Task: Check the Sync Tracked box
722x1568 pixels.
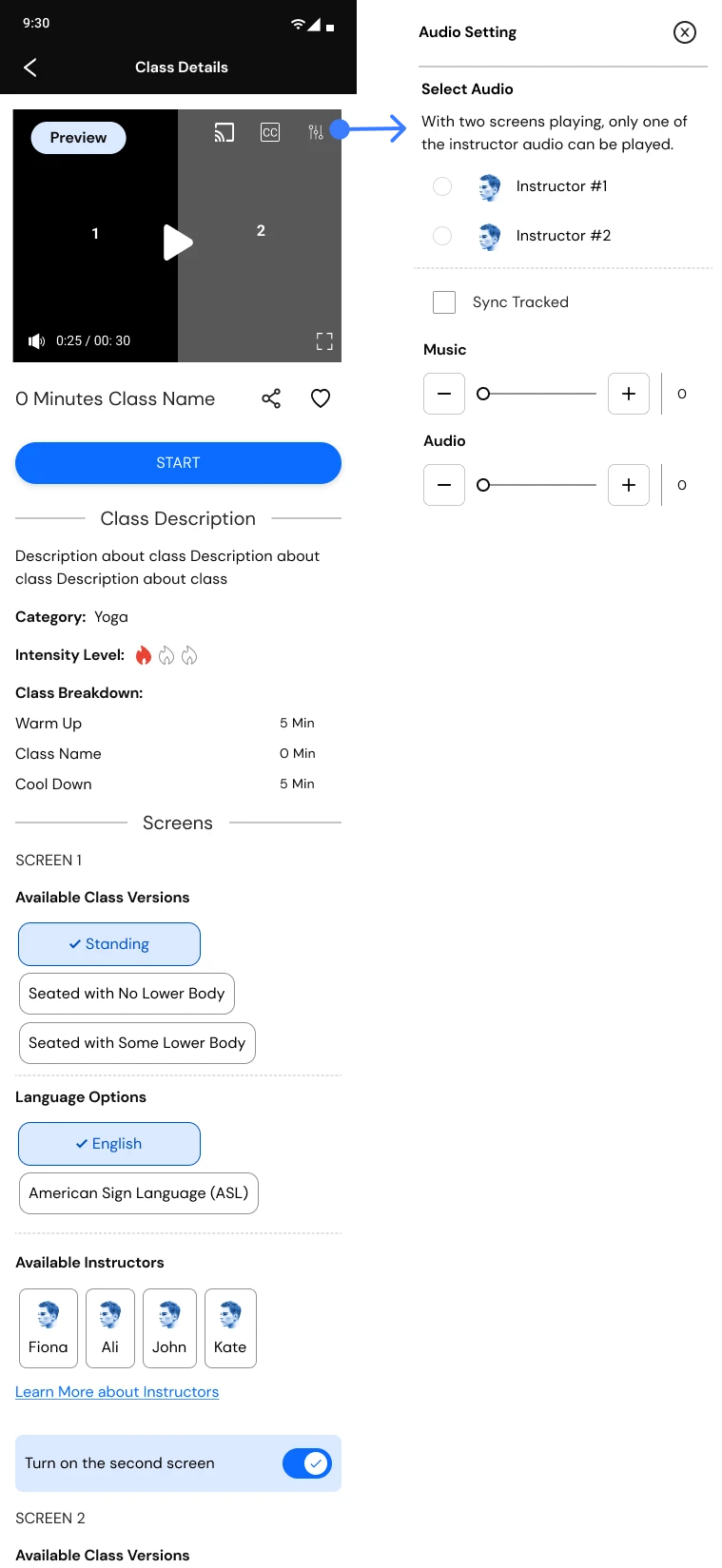Action: coord(444,302)
